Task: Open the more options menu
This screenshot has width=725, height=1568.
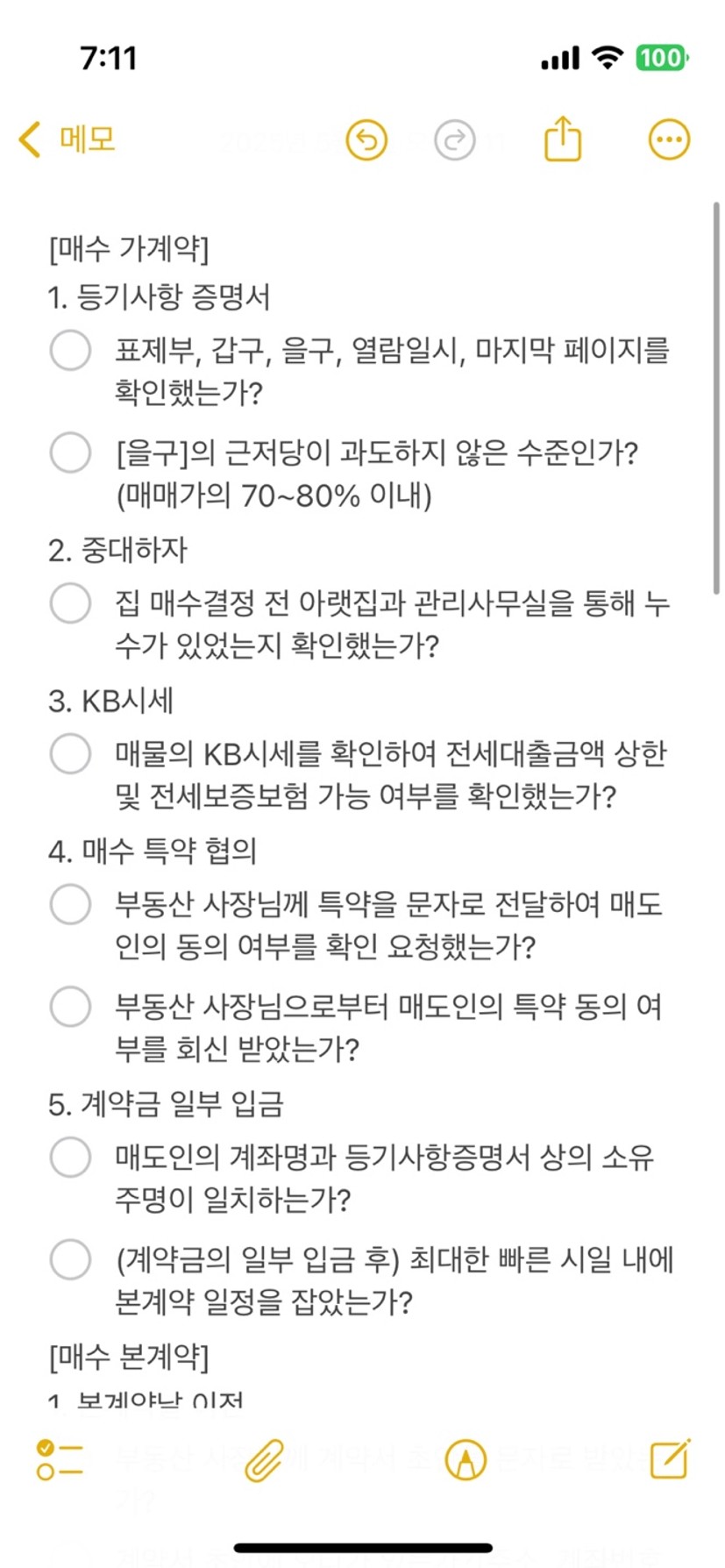Action: (669, 140)
